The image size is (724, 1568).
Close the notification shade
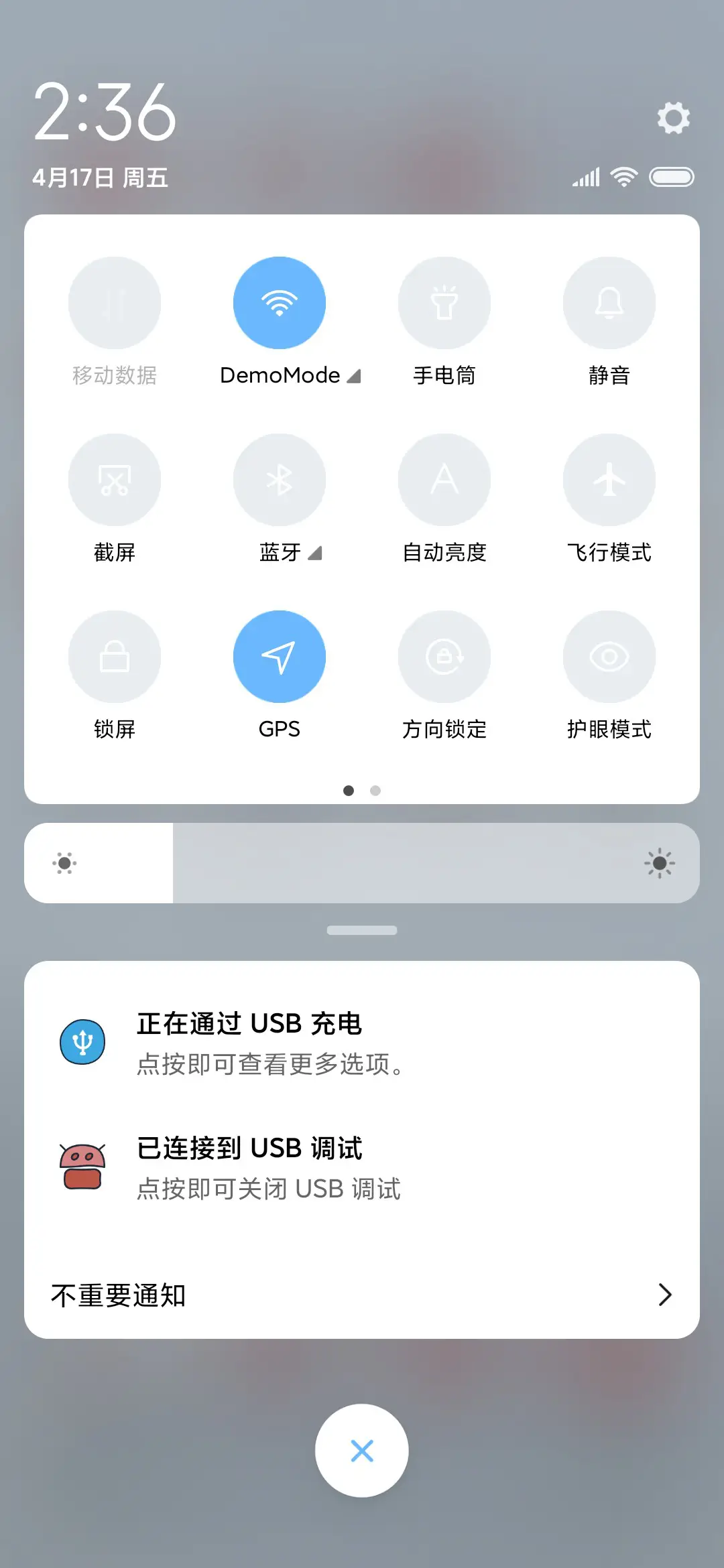pos(362,1450)
